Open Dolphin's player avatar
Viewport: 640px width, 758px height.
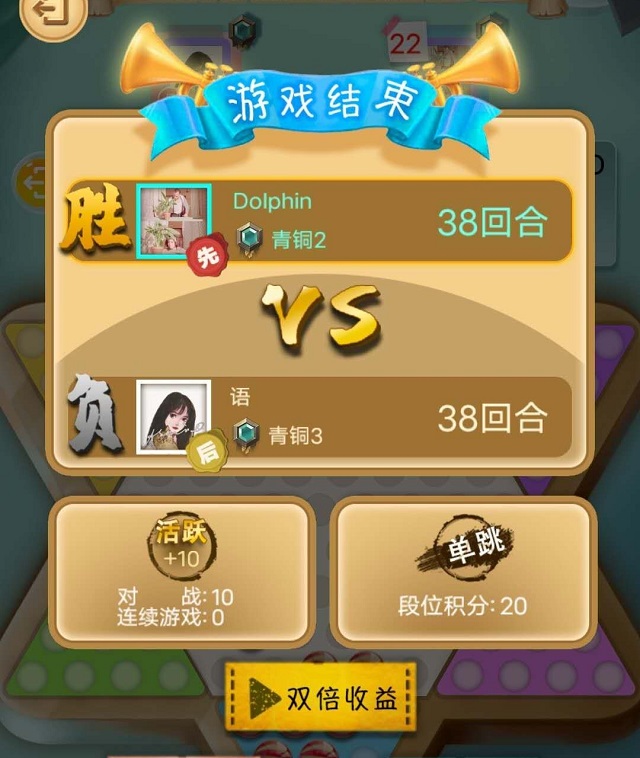(173, 222)
